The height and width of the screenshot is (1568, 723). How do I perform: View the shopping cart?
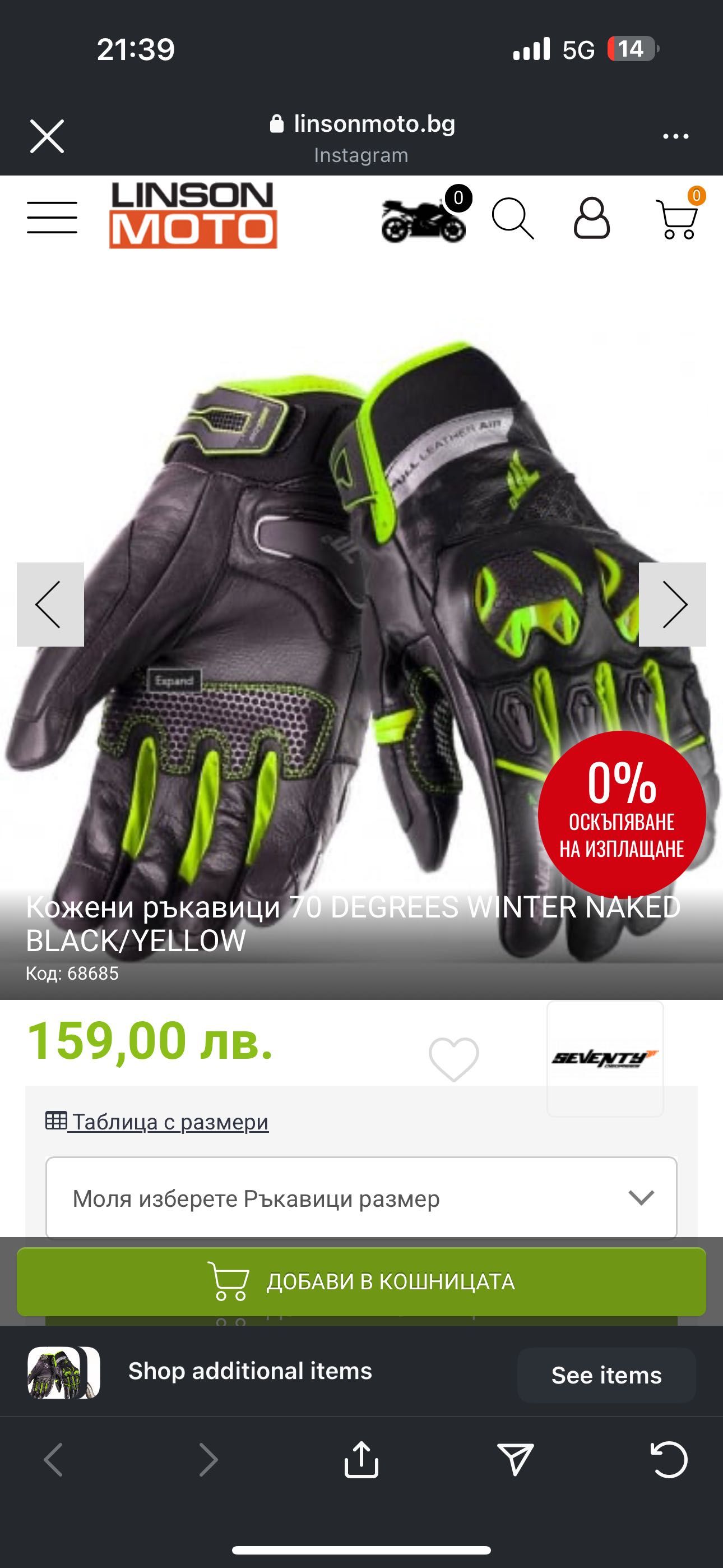tap(678, 218)
